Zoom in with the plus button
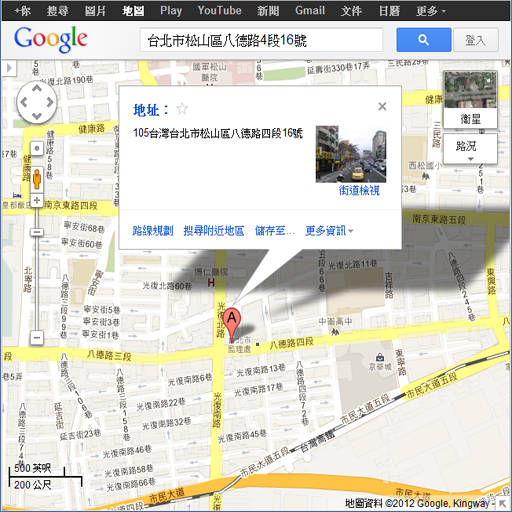 click(37, 200)
